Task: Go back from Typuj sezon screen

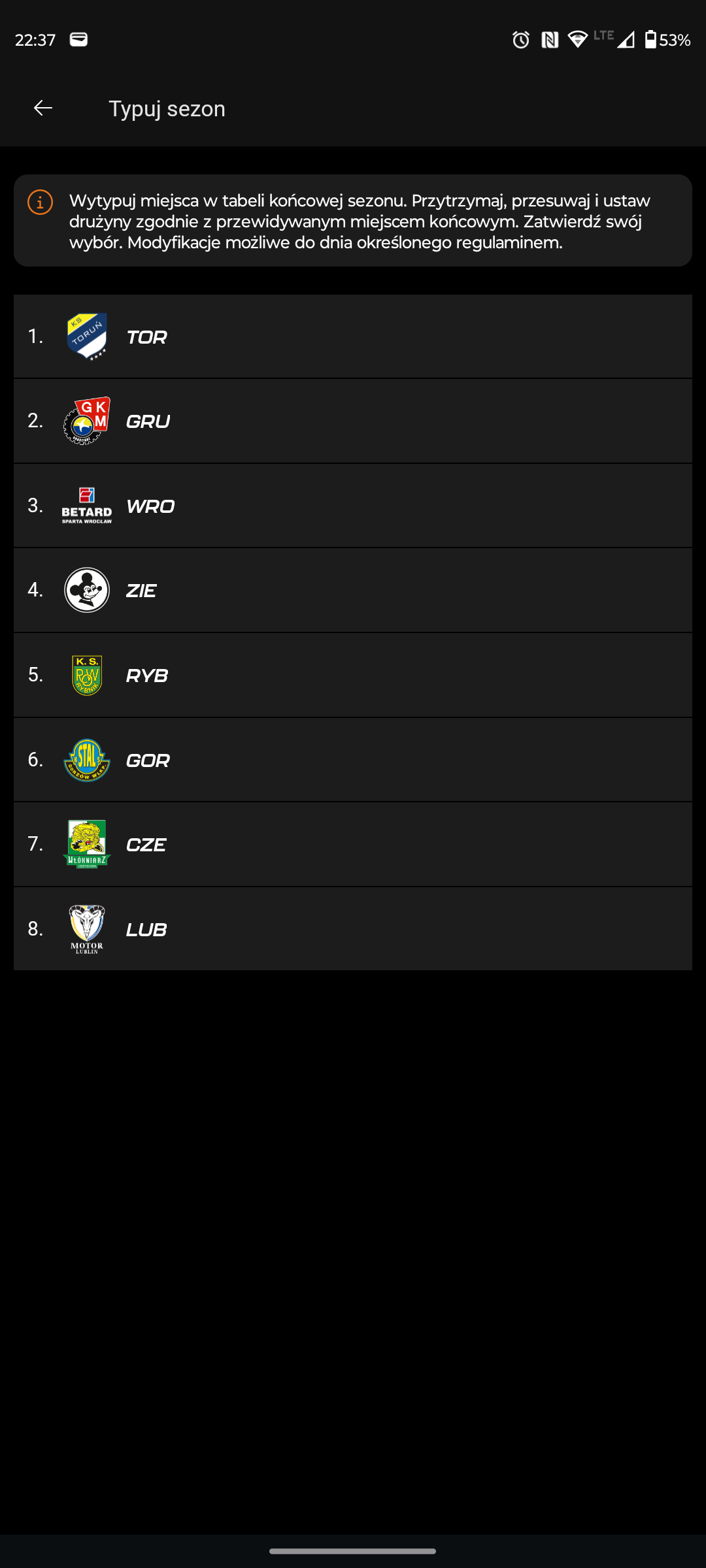Action: tap(43, 108)
